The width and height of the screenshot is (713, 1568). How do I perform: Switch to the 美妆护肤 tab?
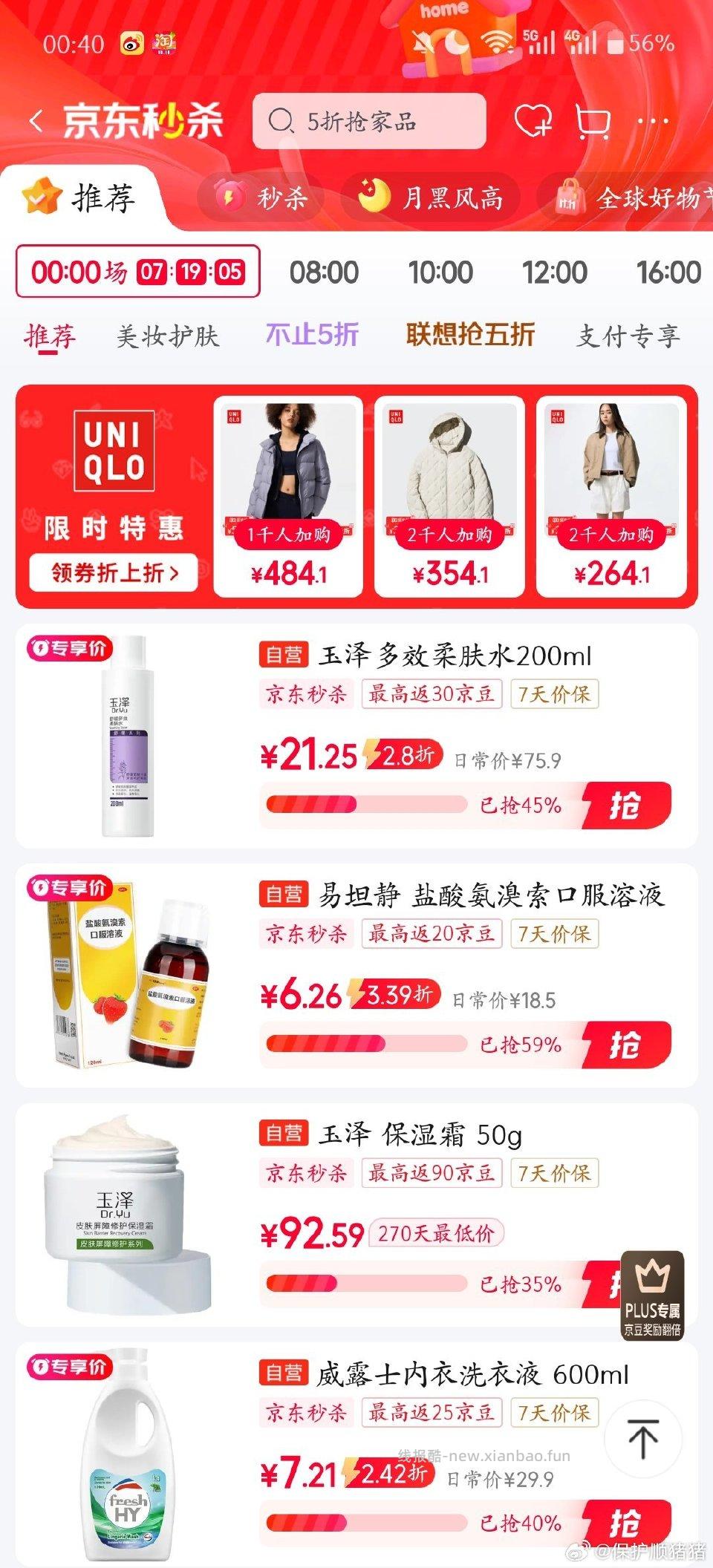pos(167,336)
